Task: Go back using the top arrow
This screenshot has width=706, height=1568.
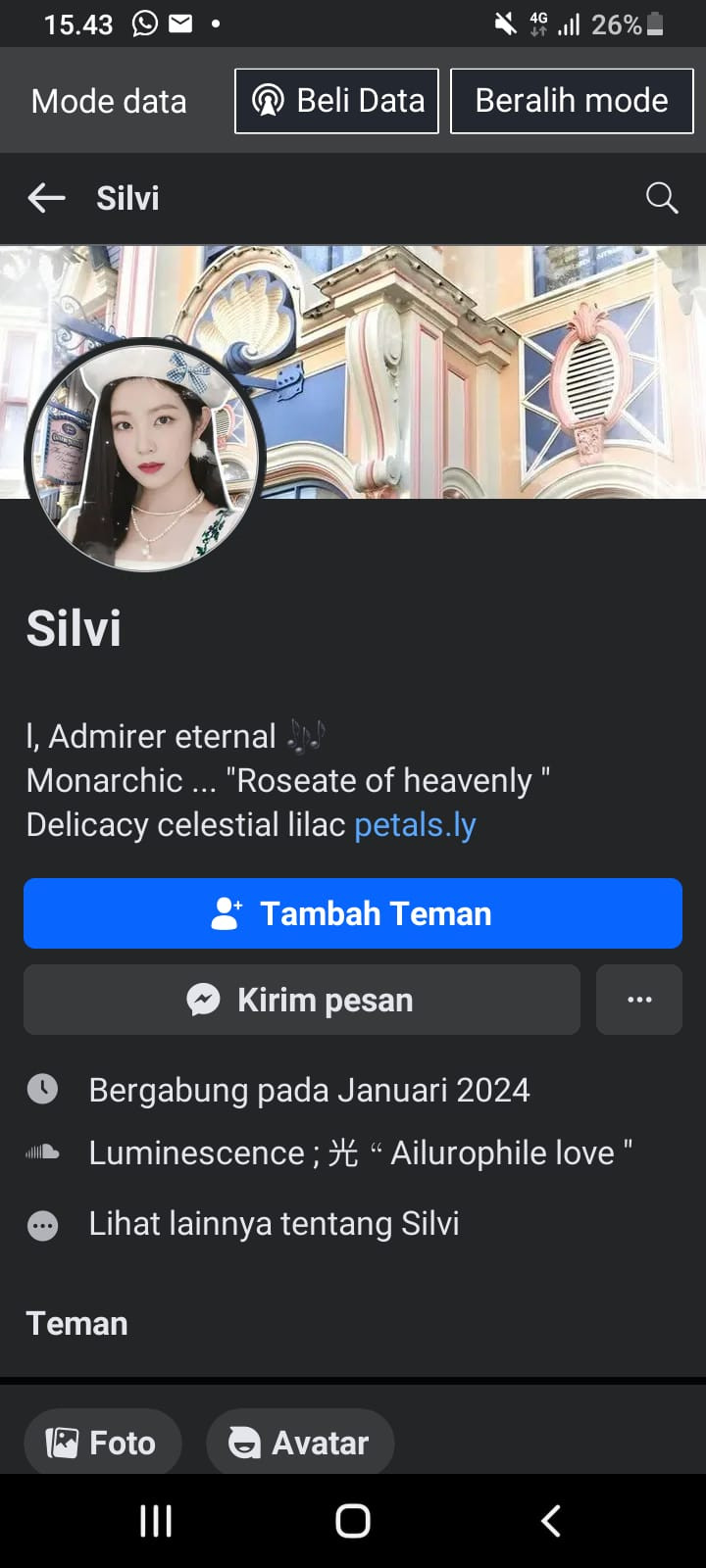Action: pos(46,198)
